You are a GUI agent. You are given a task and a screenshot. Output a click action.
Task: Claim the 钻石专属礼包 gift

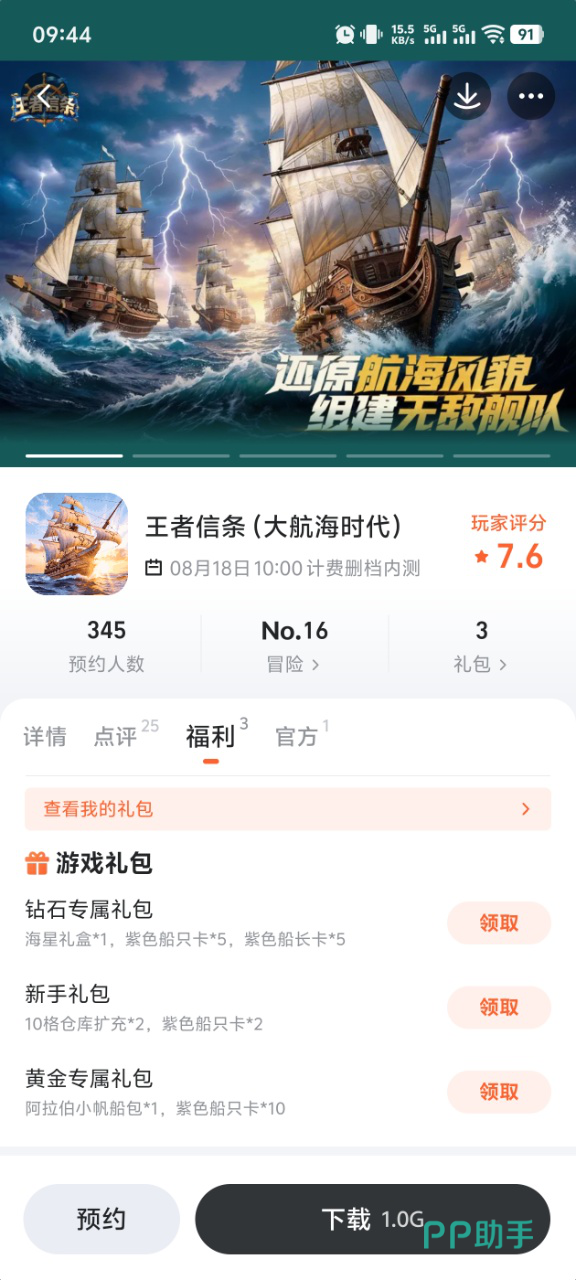(499, 923)
